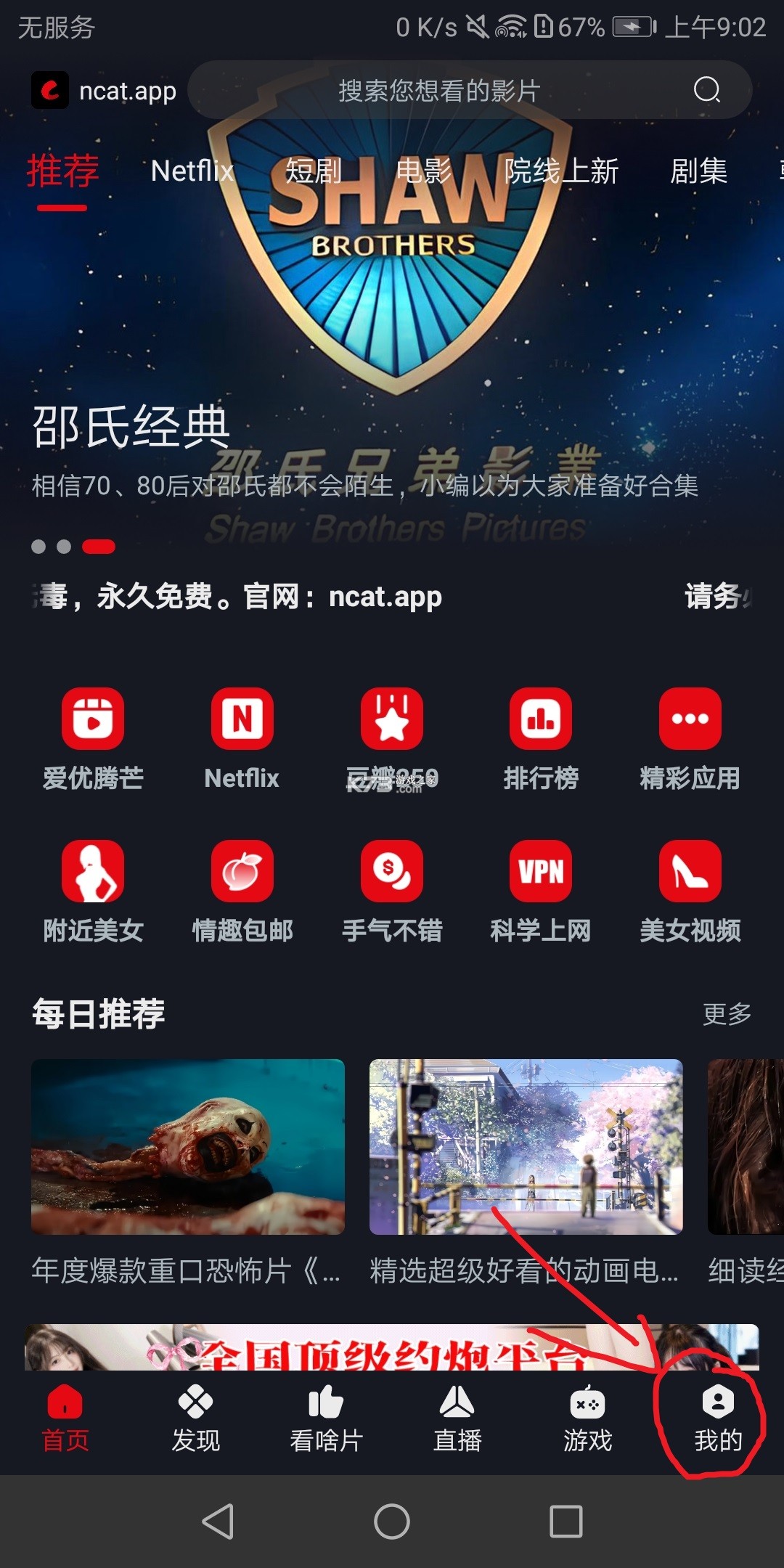Open the 美女视频 high-heel icon
The height and width of the screenshot is (1568, 784).
[x=690, y=871]
